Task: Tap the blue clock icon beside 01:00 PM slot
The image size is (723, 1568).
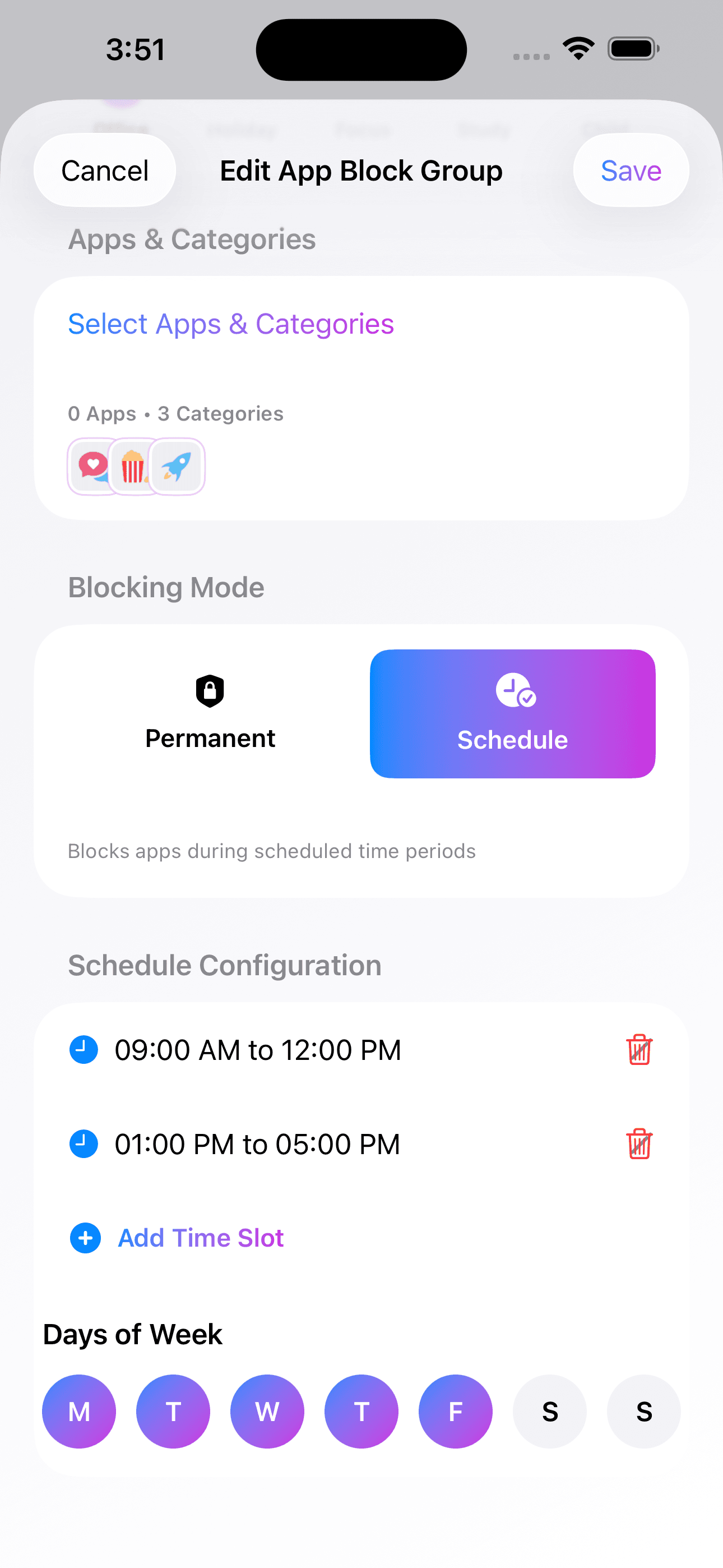Action: click(85, 1143)
